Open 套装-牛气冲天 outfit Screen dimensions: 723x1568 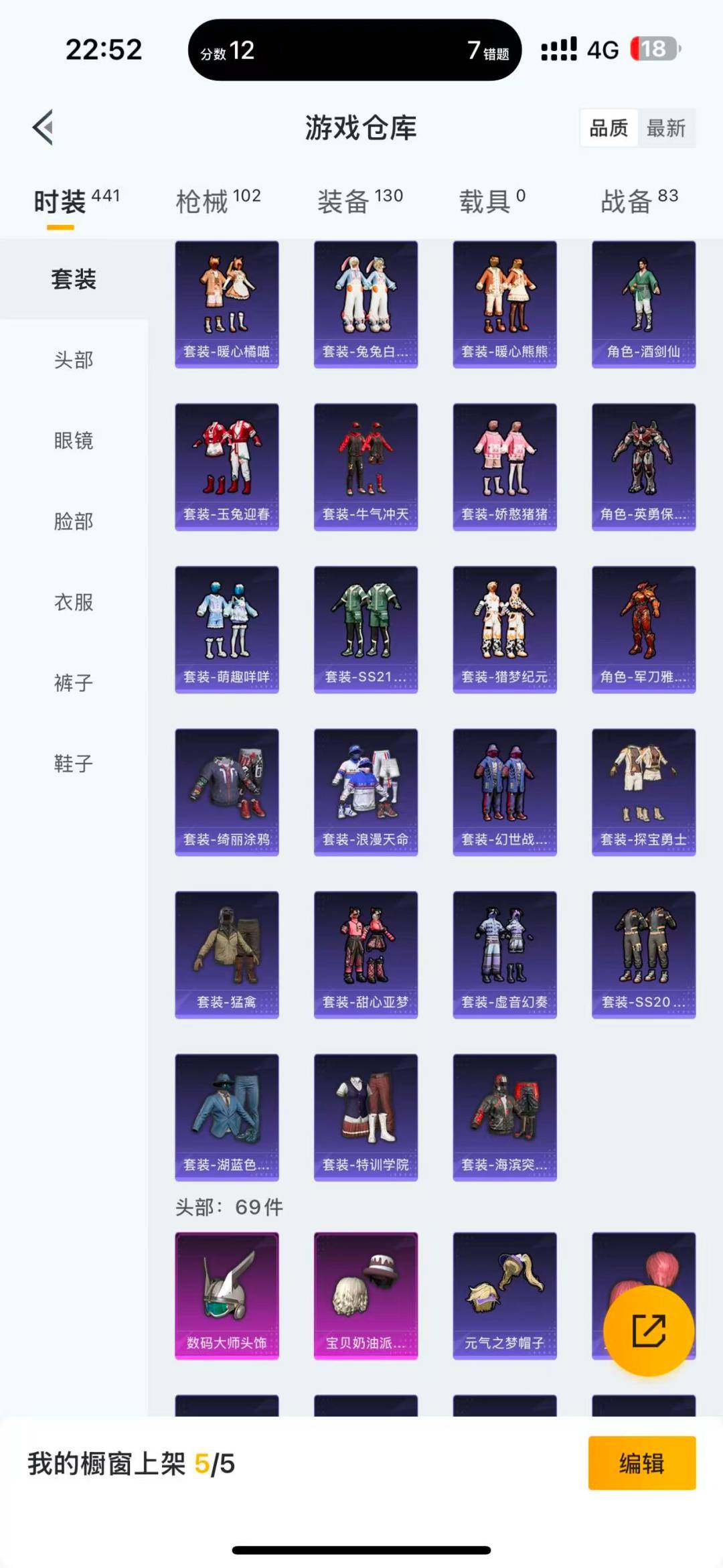pyautogui.click(x=366, y=467)
